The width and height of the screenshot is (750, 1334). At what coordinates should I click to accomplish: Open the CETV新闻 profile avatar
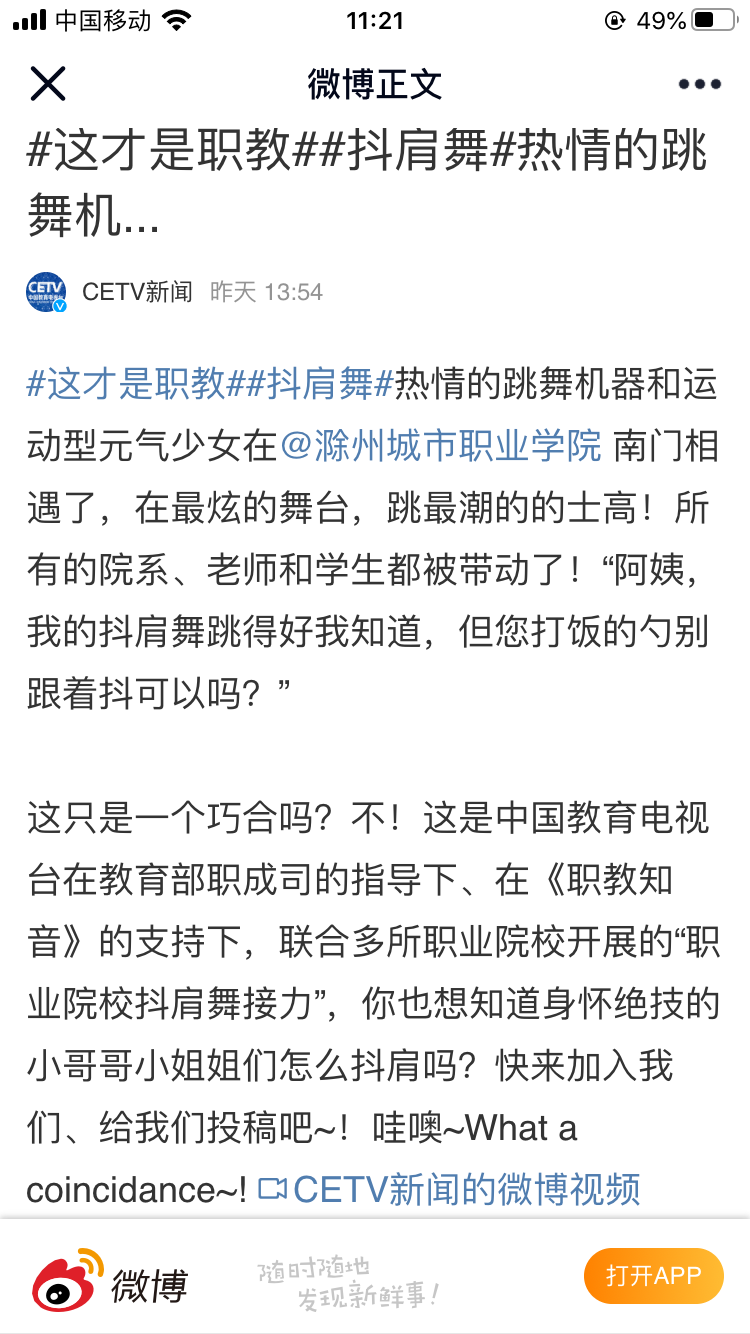coord(46,292)
